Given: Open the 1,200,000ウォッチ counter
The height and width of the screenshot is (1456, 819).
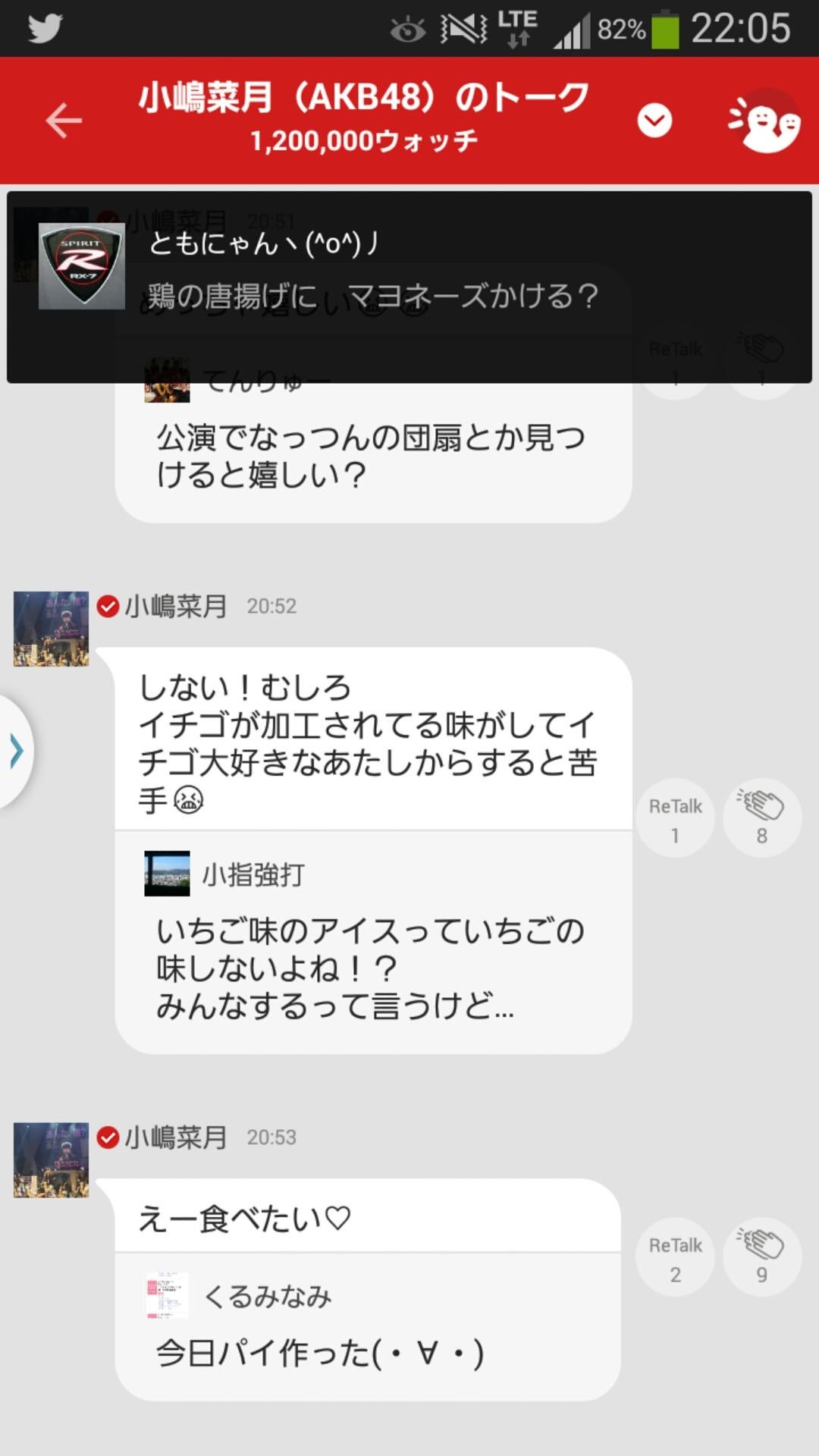Looking at the screenshot, I should pyautogui.click(x=364, y=139).
